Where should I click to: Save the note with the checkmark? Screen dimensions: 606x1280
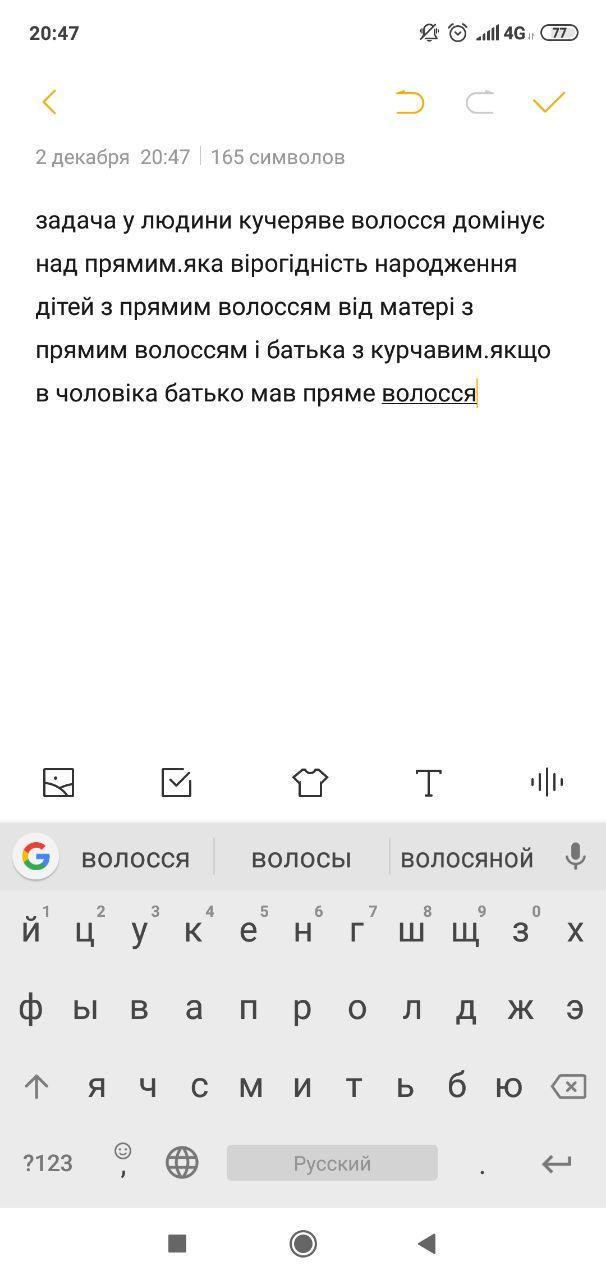[549, 102]
